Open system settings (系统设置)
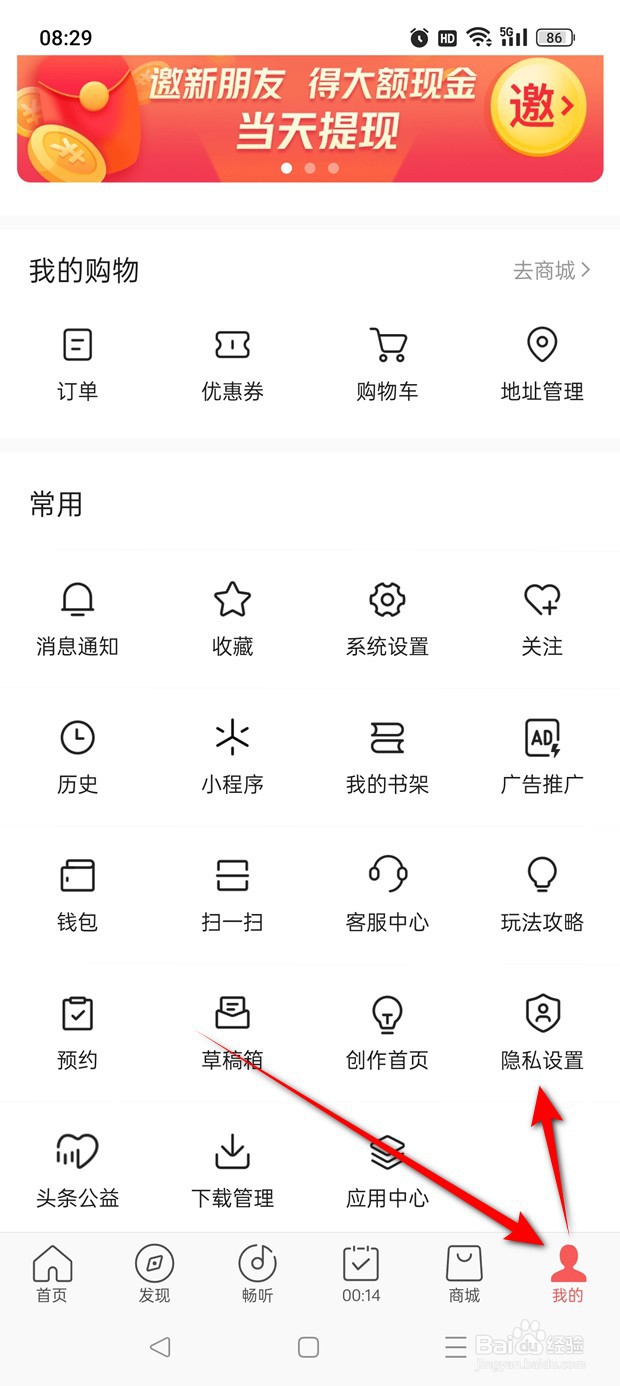Screen dimensions: 620x1386 click(387, 619)
